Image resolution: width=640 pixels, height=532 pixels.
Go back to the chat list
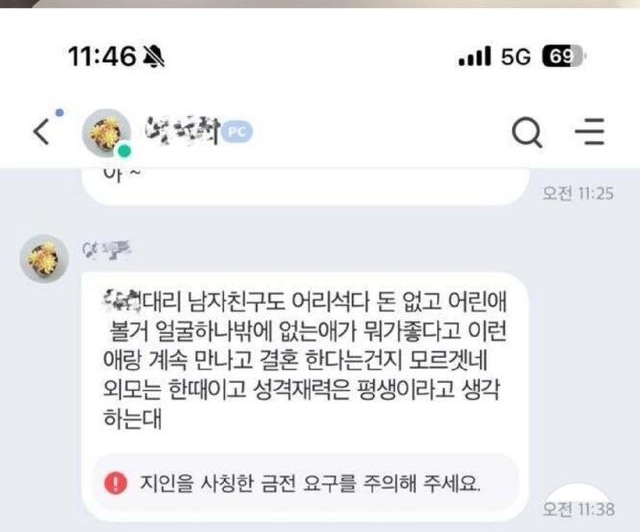(x=41, y=131)
